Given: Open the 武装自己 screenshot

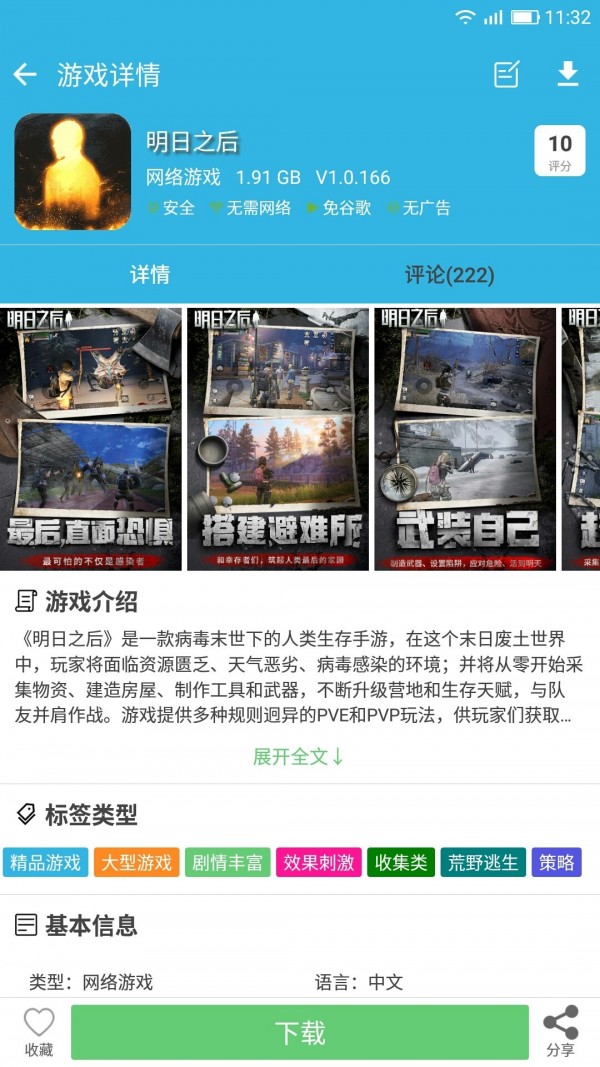Looking at the screenshot, I should pyautogui.click(x=465, y=439).
